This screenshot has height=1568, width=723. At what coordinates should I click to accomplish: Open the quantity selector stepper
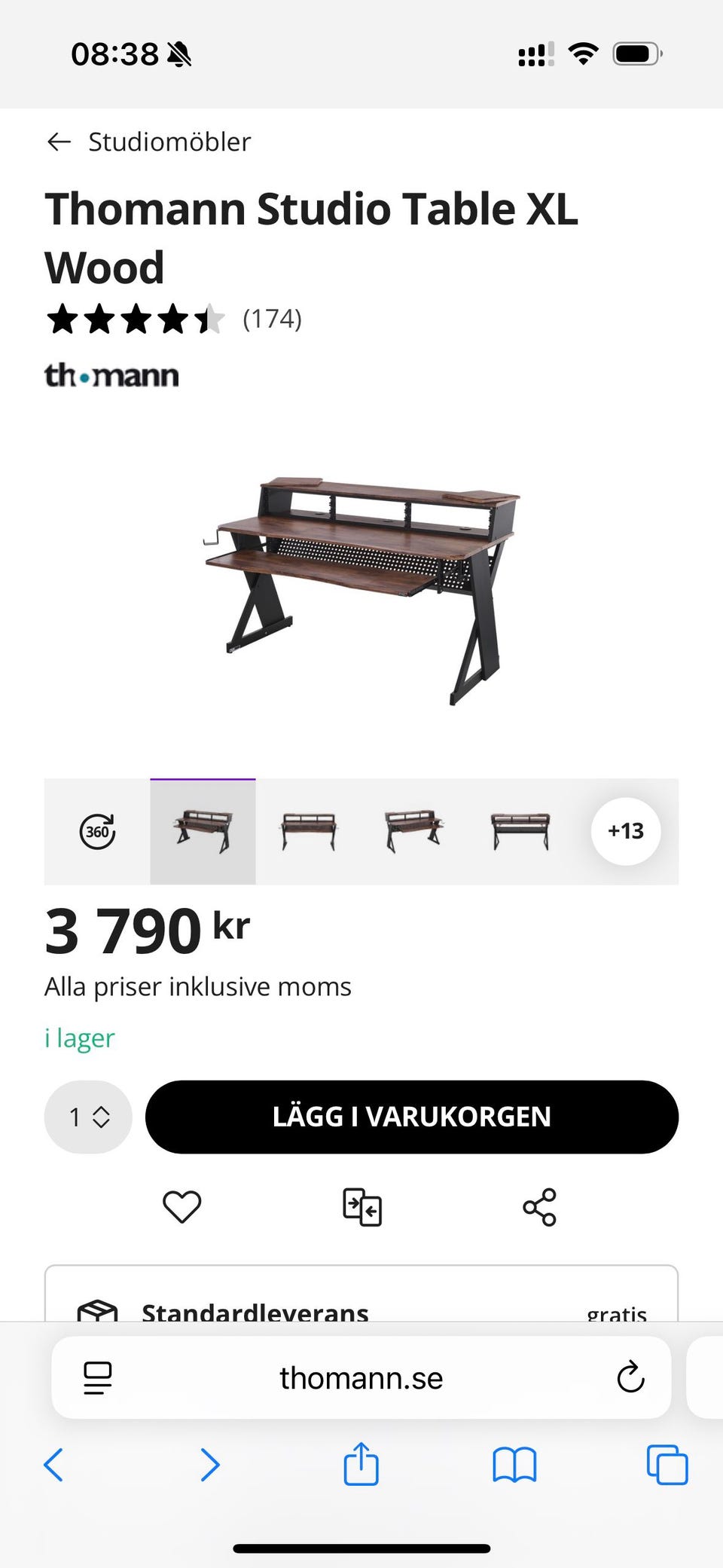(87, 1117)
